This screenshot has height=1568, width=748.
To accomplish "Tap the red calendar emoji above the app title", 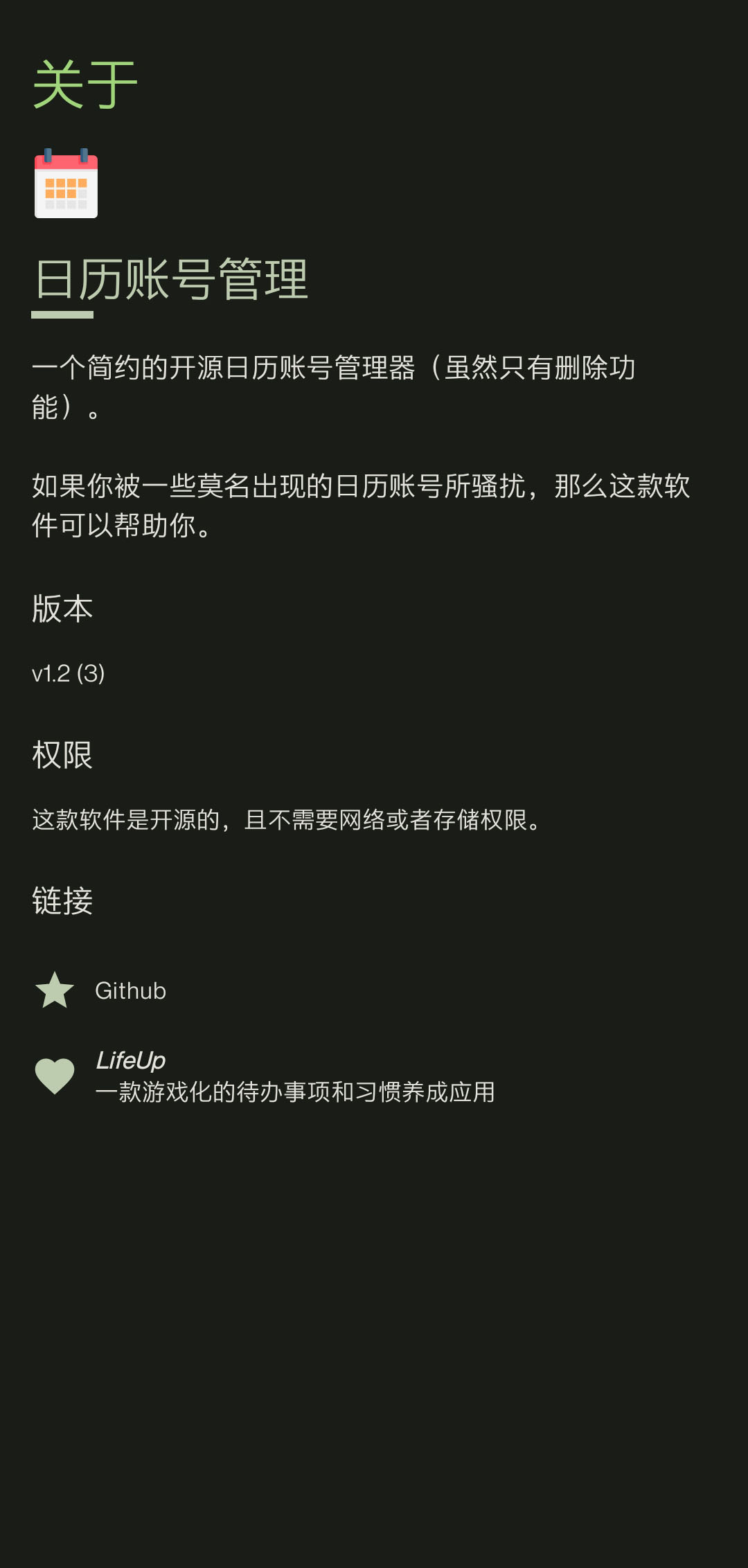I will [67, 183].
